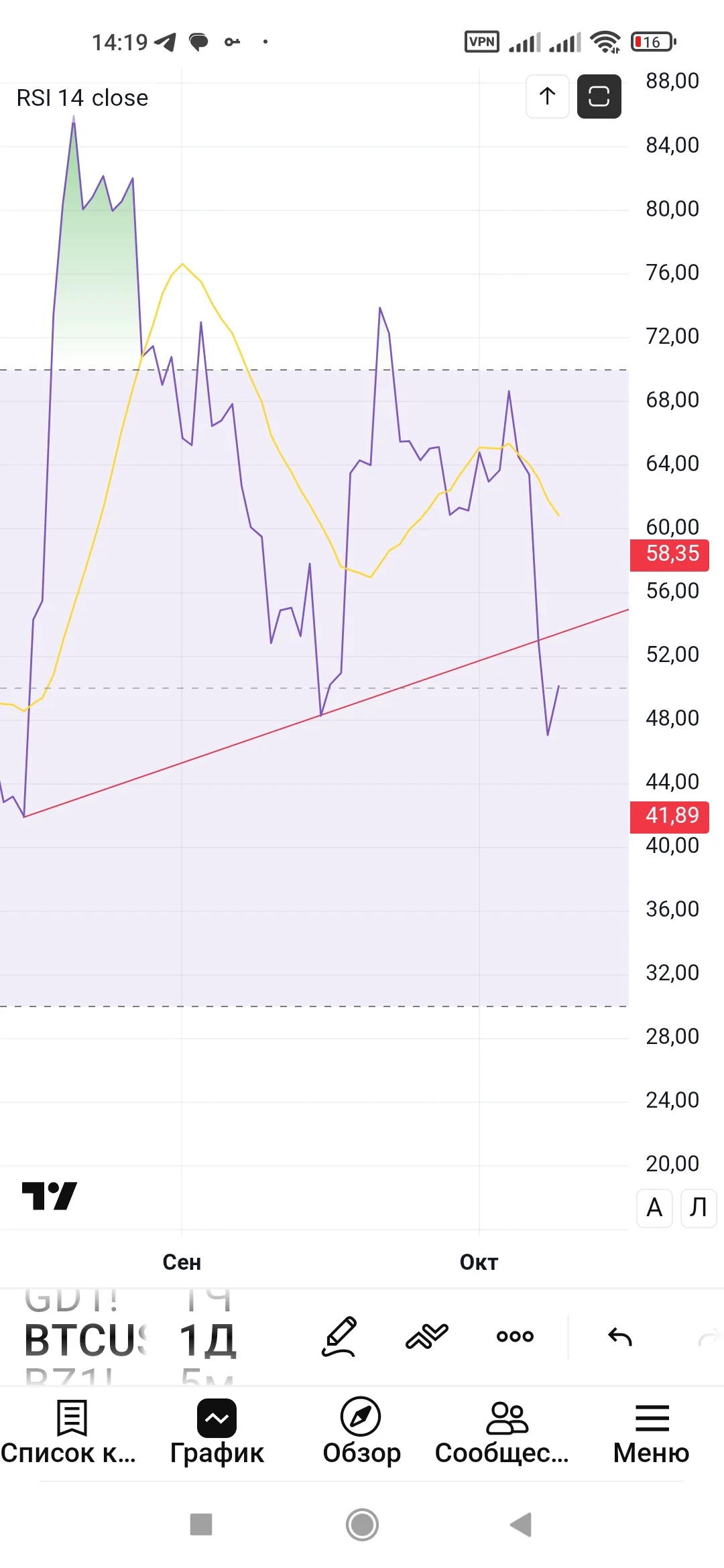724x1568 pixels.
Task: Switch to log scale with Л button
Action: click(699, 1208)
